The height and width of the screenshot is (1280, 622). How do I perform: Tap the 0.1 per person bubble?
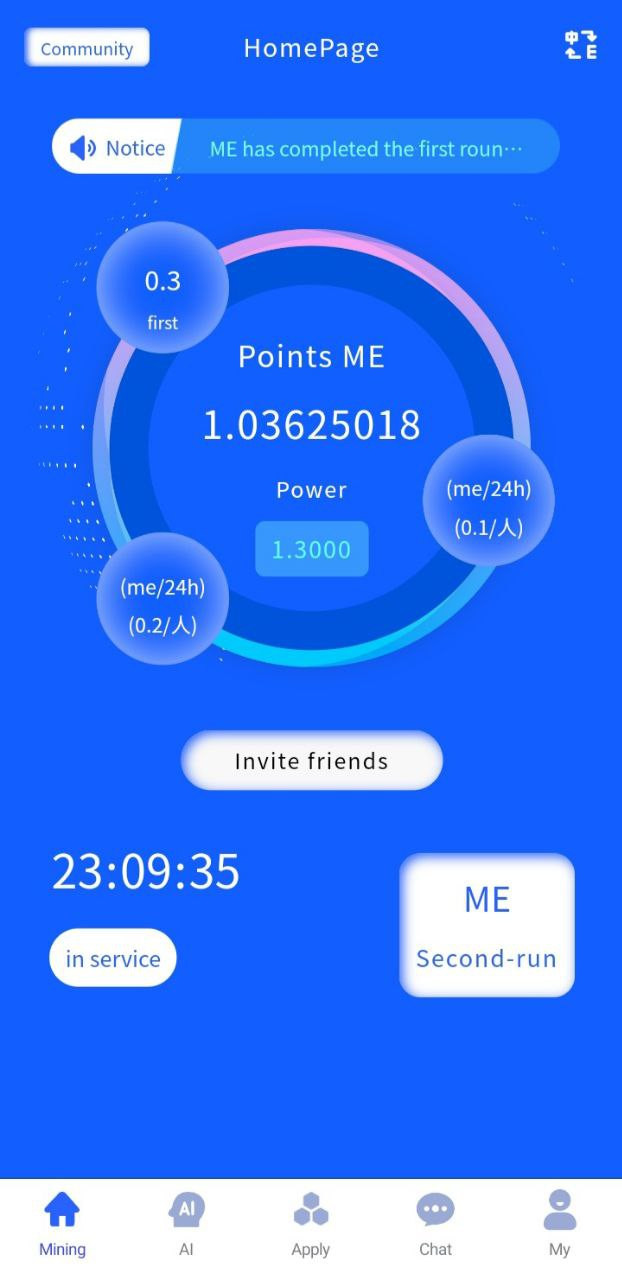tap(489, 500)
